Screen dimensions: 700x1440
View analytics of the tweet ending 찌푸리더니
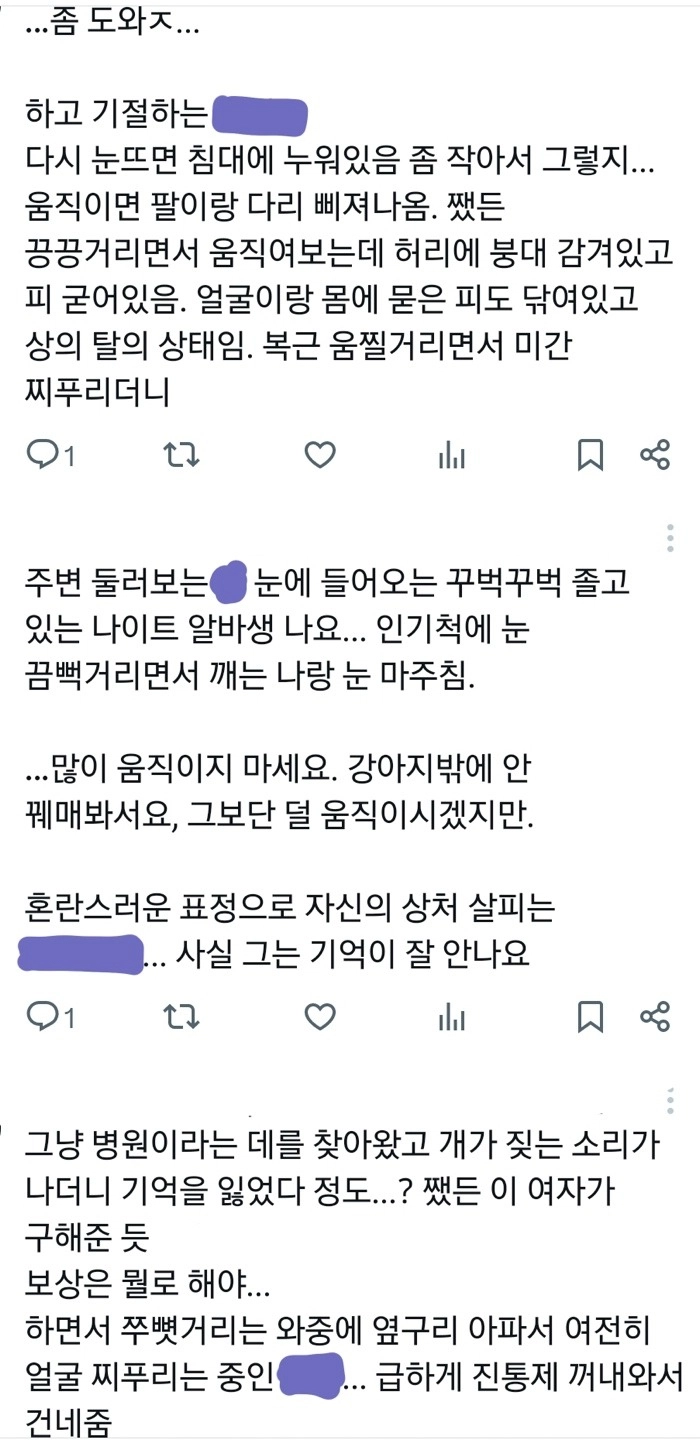pyautogui.click(x=452, y=456)
